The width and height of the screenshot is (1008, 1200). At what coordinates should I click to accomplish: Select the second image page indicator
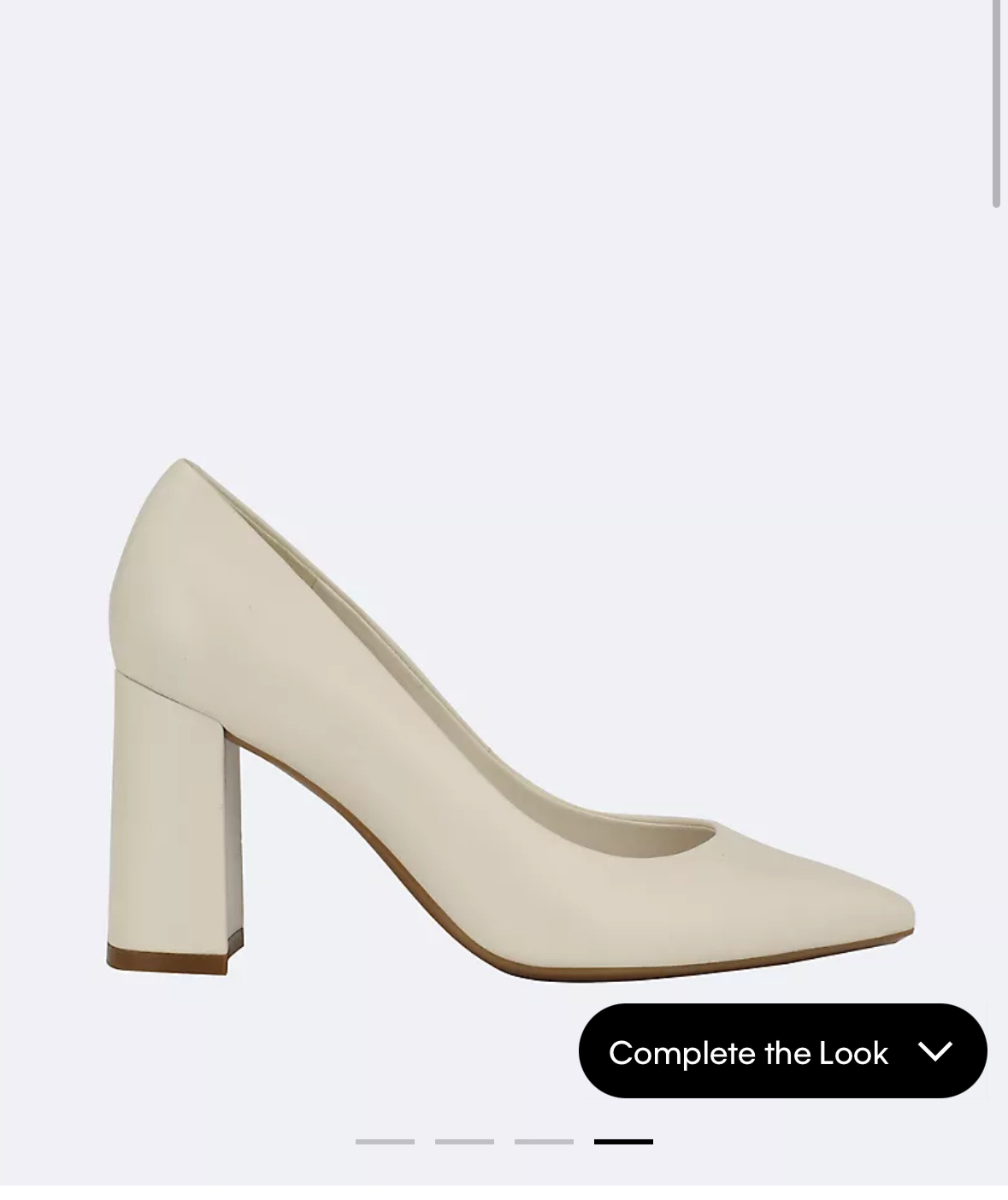[464, 1142]
